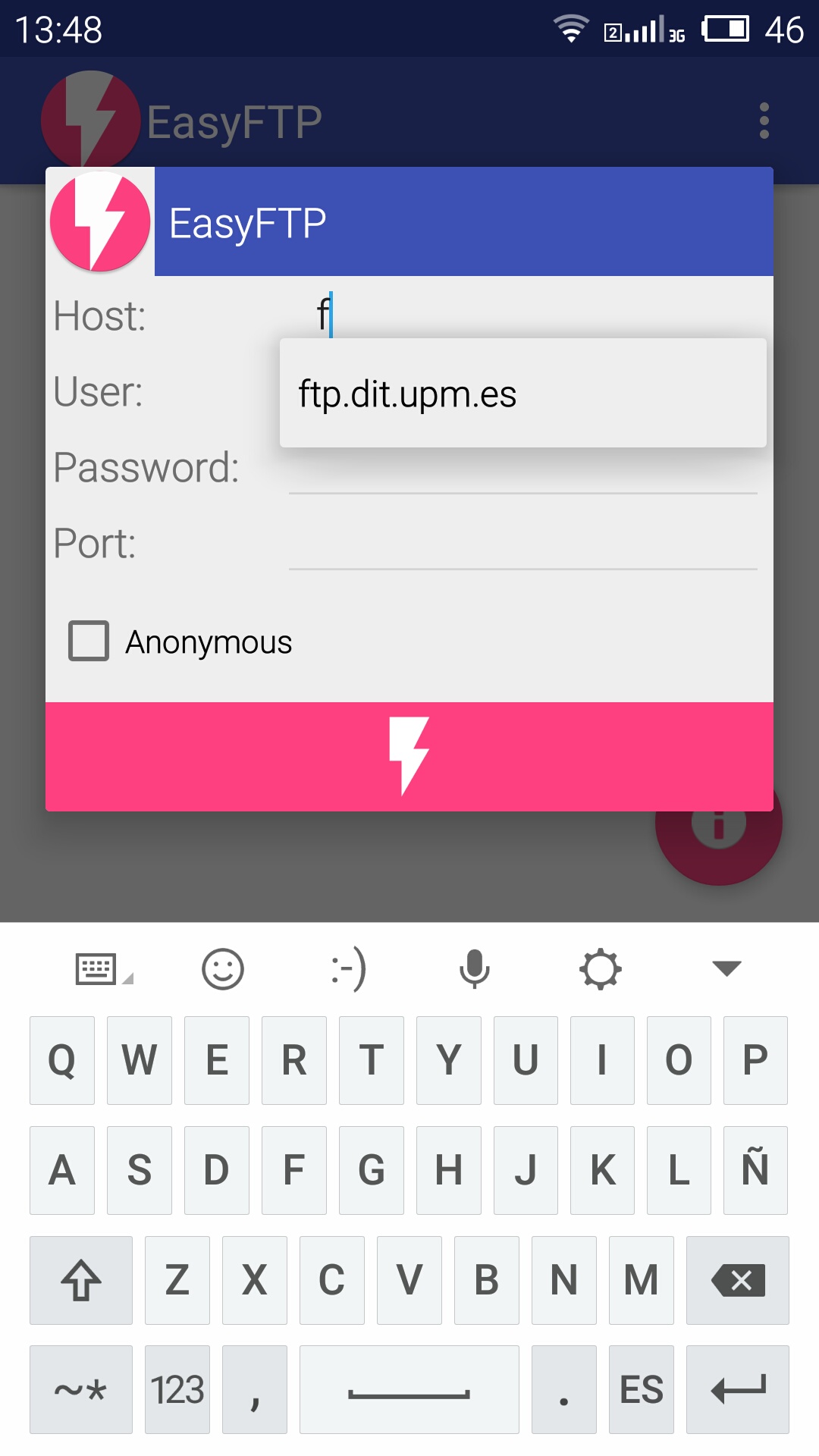
Task: Check the Anonymous checkbox
Action: [x=89, y=642]
